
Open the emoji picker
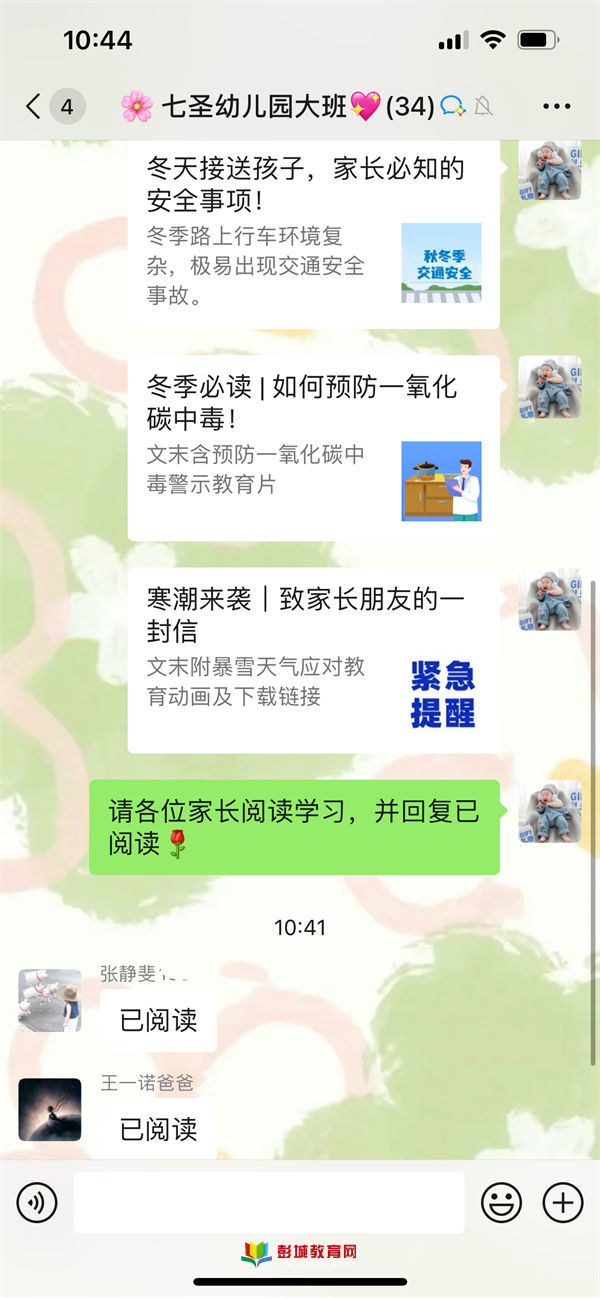point(501,1202)
